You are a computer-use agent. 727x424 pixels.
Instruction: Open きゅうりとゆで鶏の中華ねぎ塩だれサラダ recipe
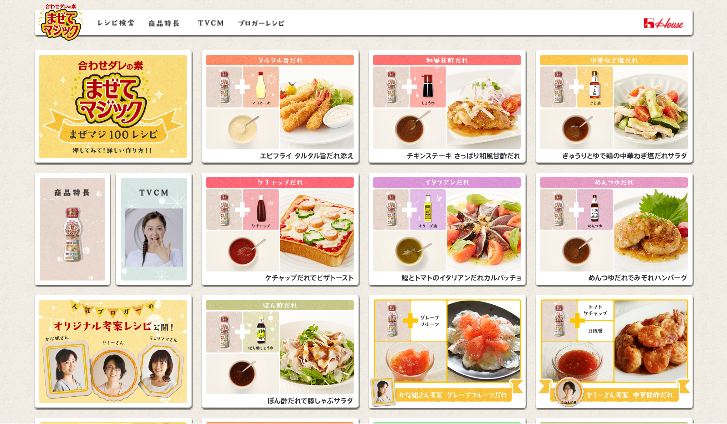tap(614, 106)
